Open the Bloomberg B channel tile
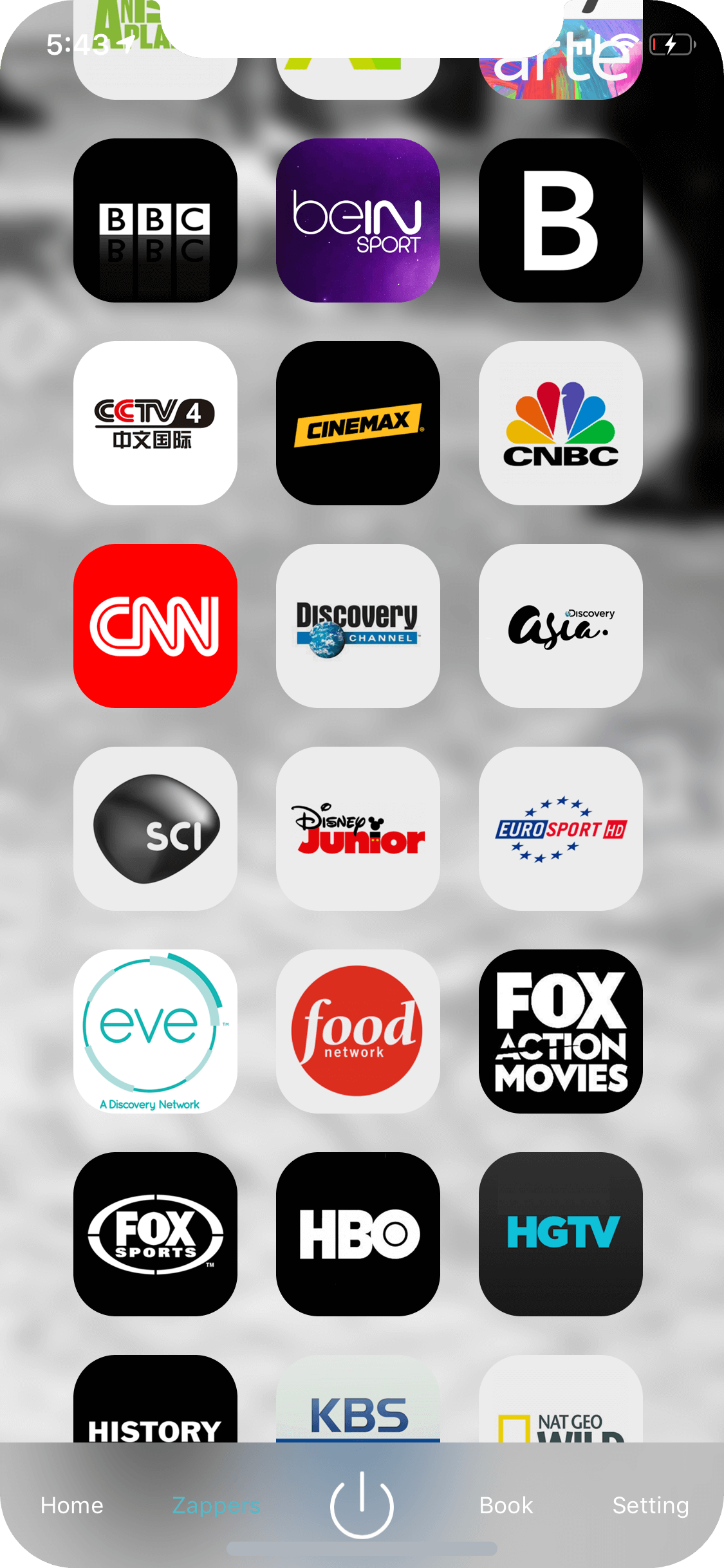 coord(561,220)
